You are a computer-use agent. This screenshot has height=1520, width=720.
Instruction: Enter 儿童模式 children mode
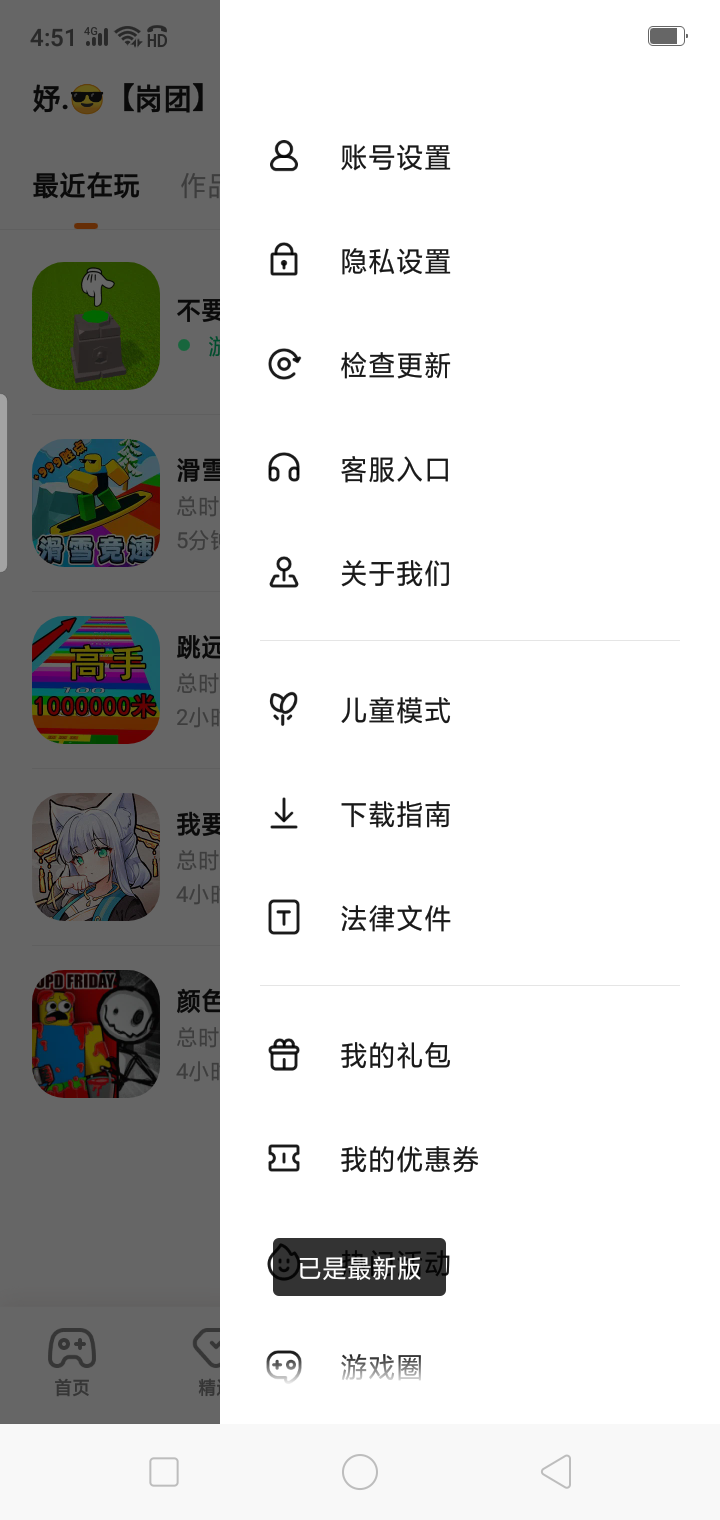pos(395,711)
